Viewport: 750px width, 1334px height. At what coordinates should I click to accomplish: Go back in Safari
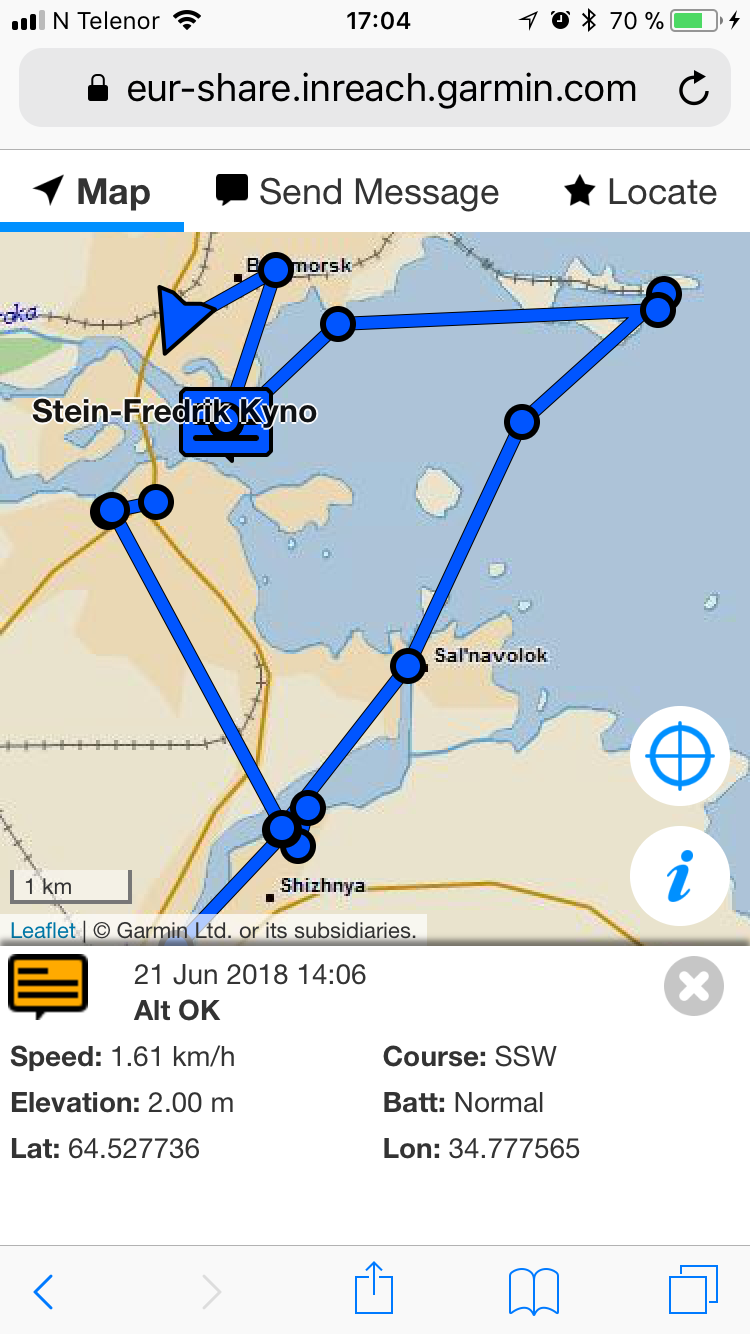coord(43,1292)
